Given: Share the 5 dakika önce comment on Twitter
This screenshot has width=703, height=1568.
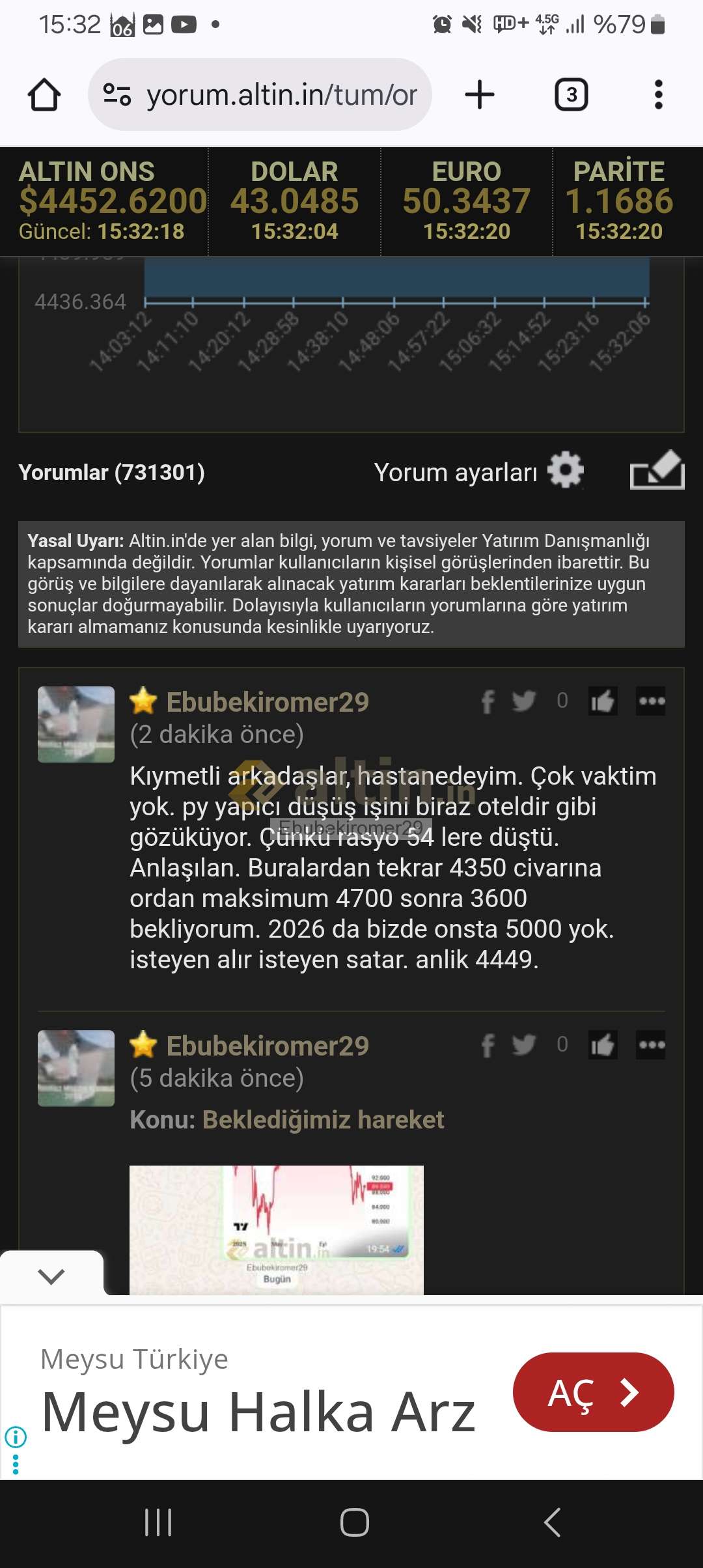Looking at the screenshot, I should coord(524,1045).
